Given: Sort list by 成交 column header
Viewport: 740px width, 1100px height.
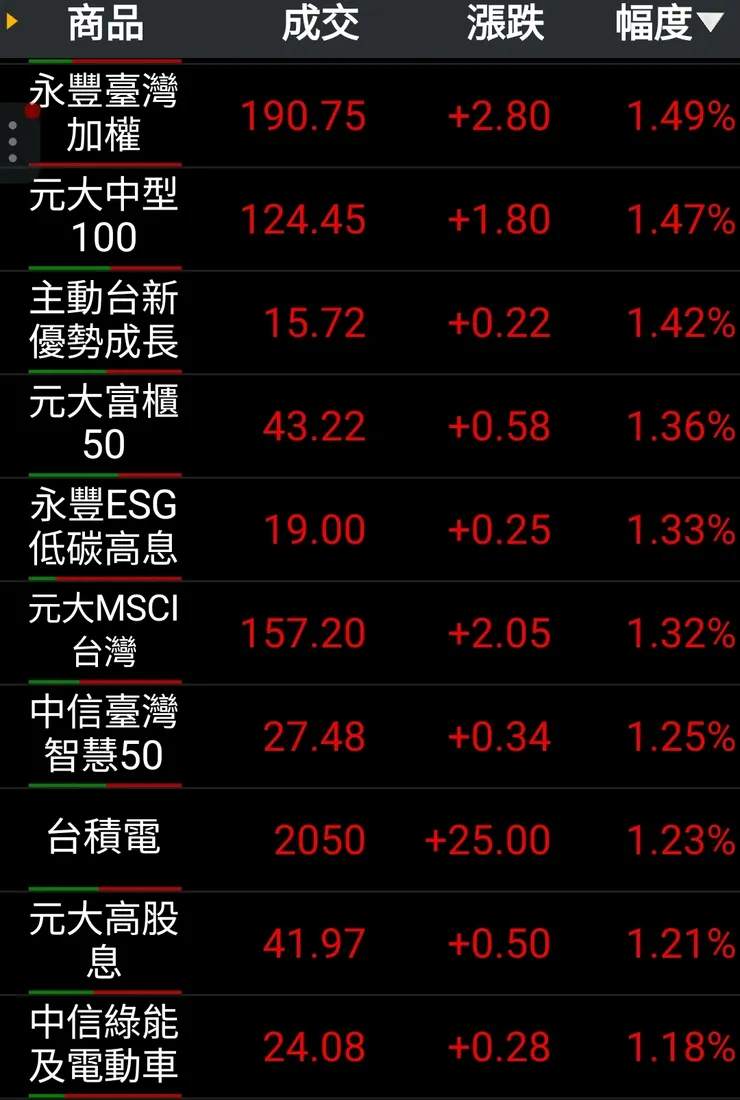Looking at the screenshot, I should coord(320,24).
